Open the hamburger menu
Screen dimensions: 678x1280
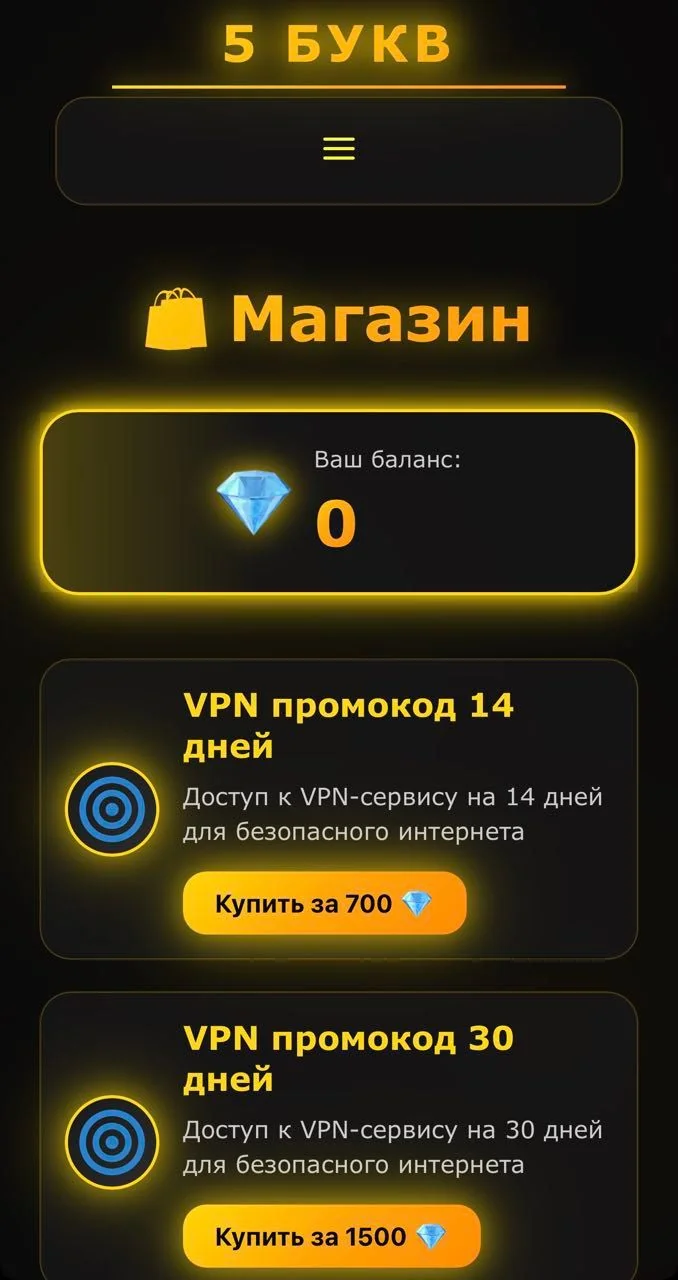coord(339,149)
